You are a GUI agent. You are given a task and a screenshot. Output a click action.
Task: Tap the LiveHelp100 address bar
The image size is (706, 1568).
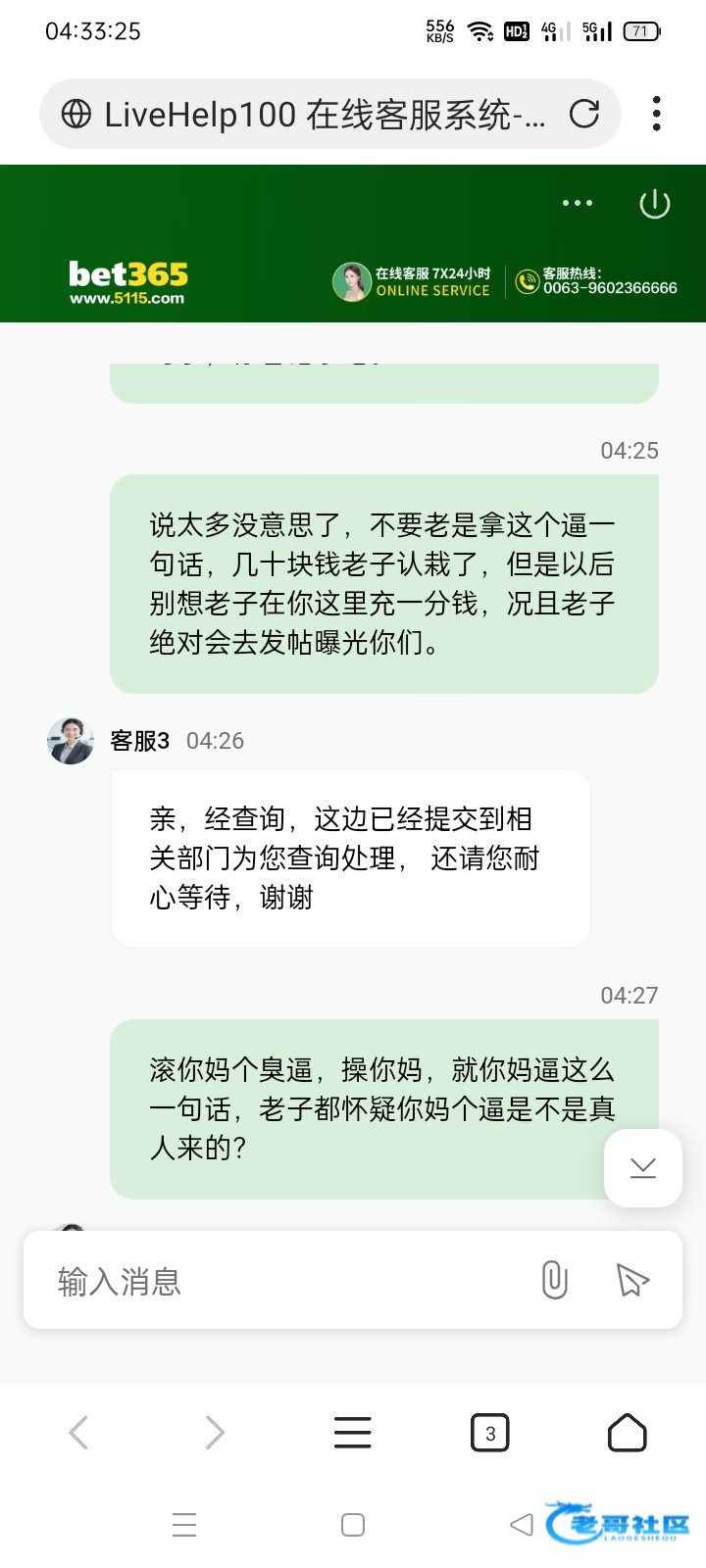314,115
